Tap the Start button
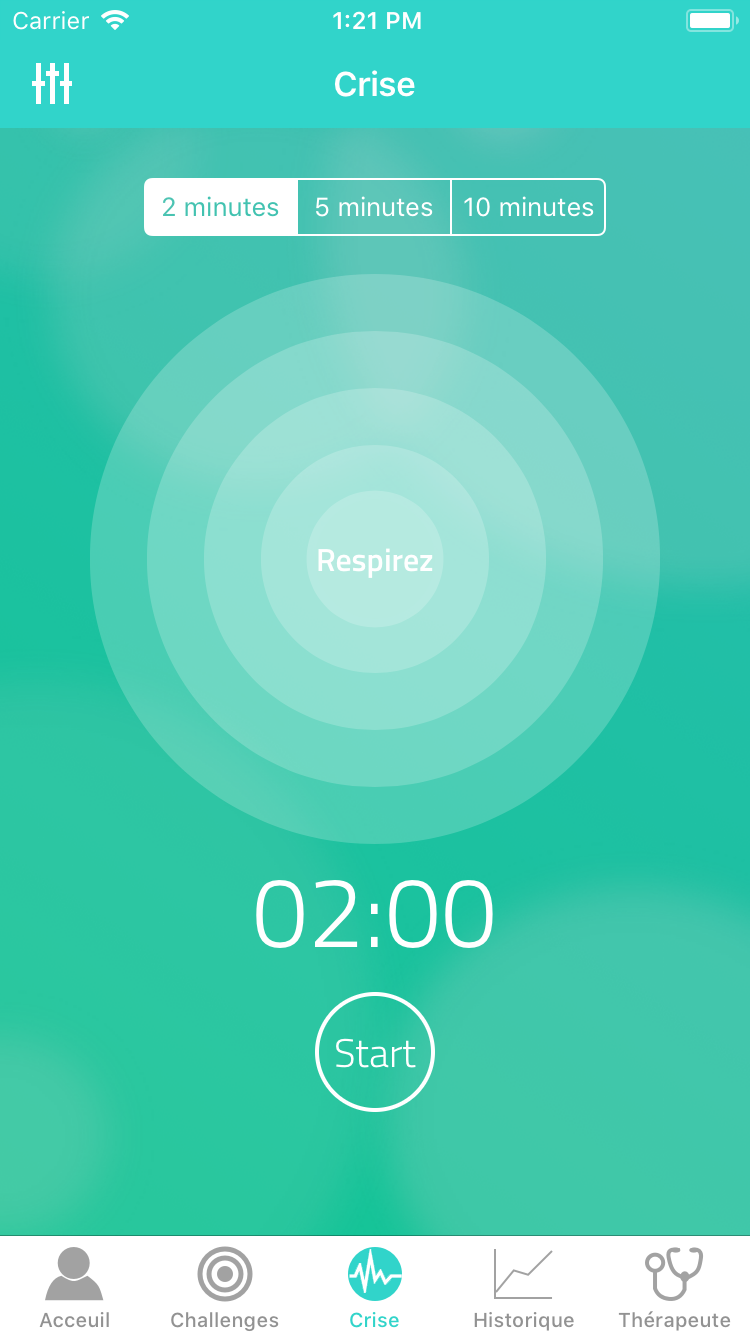 click(375, 1052)
